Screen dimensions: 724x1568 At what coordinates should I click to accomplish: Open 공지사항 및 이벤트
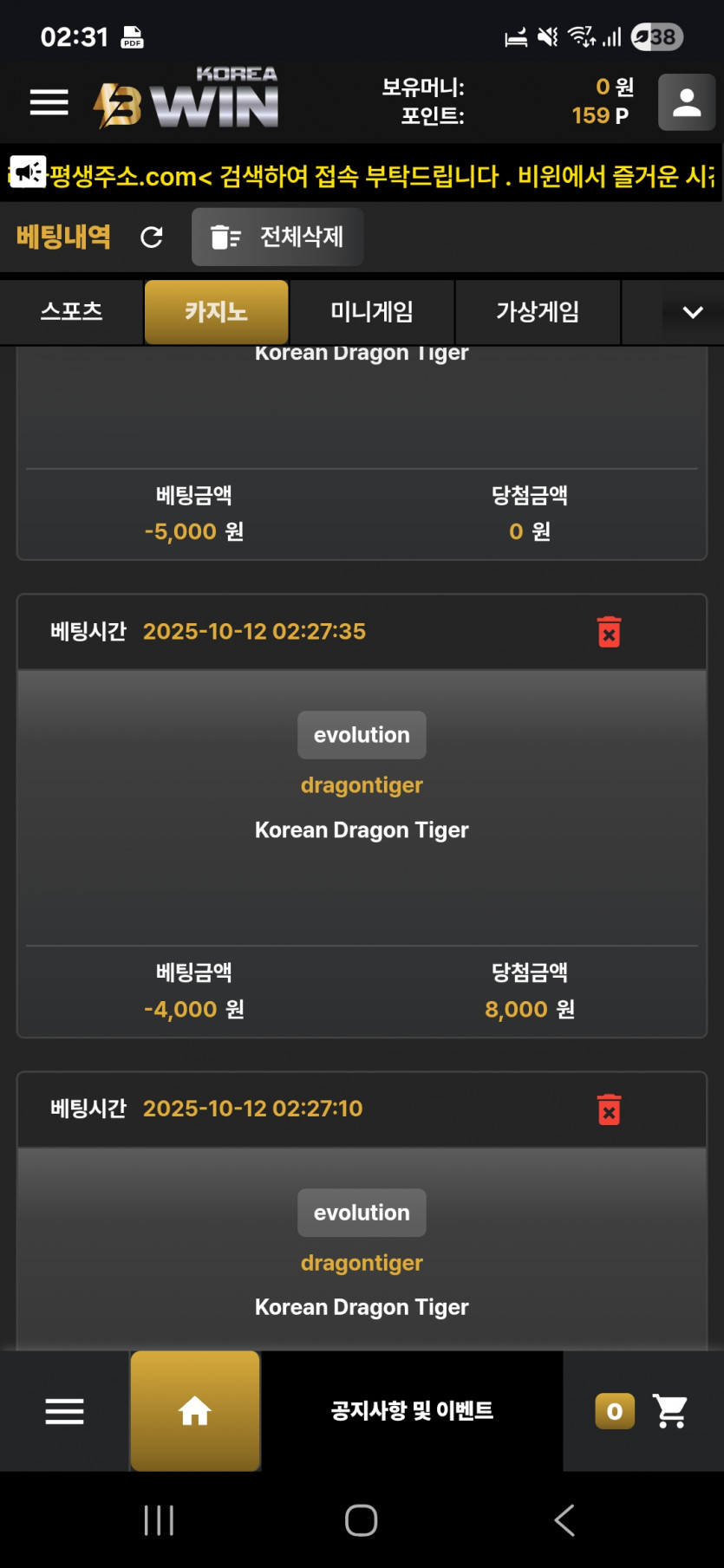click(x=412, y=1411)
